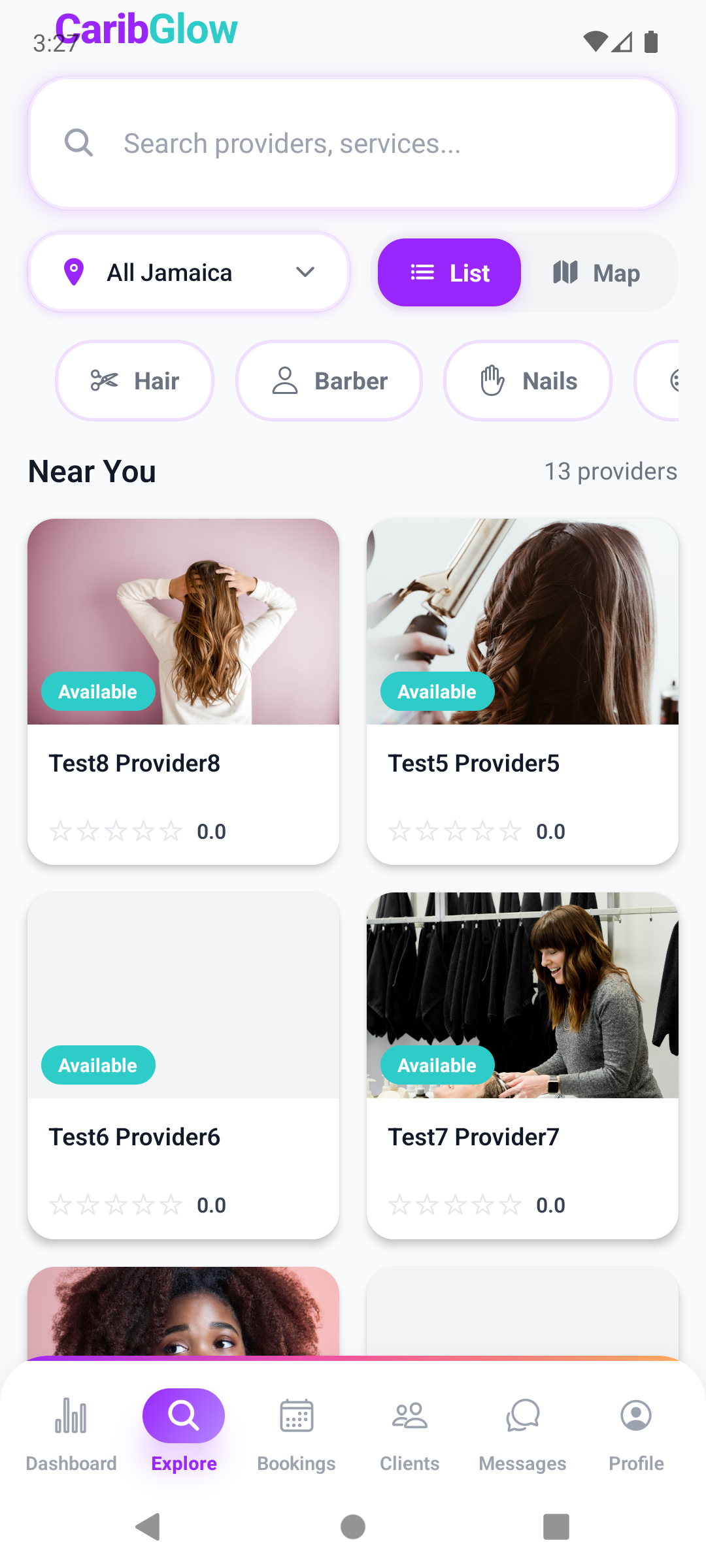The width and height of the screenshot is (706, 1568).
Task: Tap the location pin icon beside All Jamaica
Action: point(73,272)
